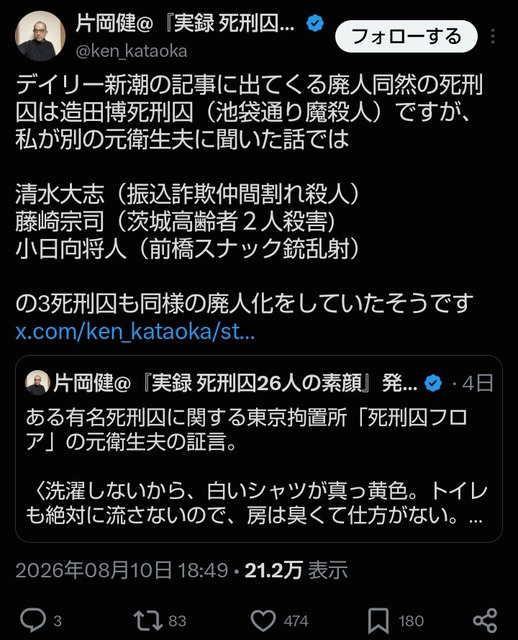The image size is (518, 640).
Task: Share this post
Action: (485, 621)
